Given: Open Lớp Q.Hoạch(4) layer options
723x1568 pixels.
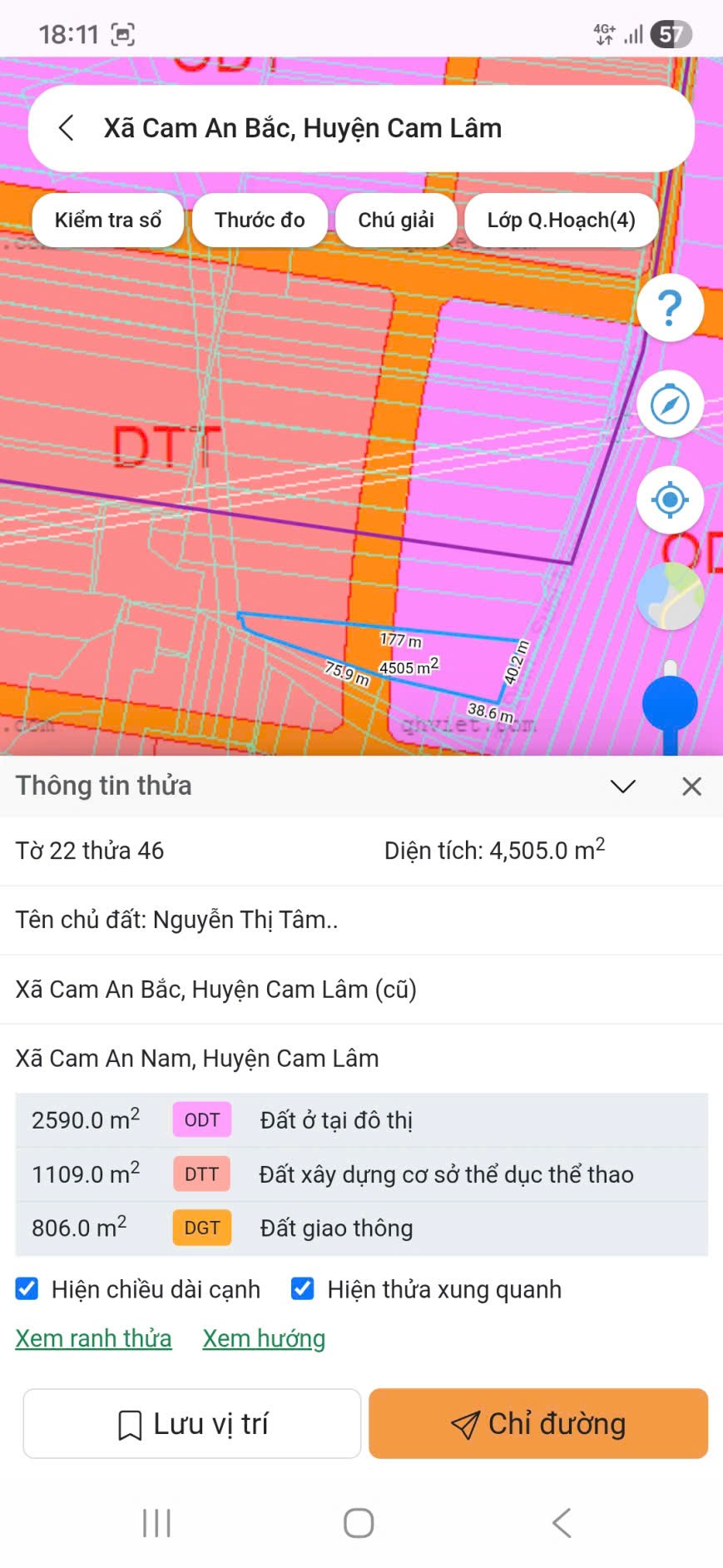Looking at the screenshot, I should coord(561,221).
